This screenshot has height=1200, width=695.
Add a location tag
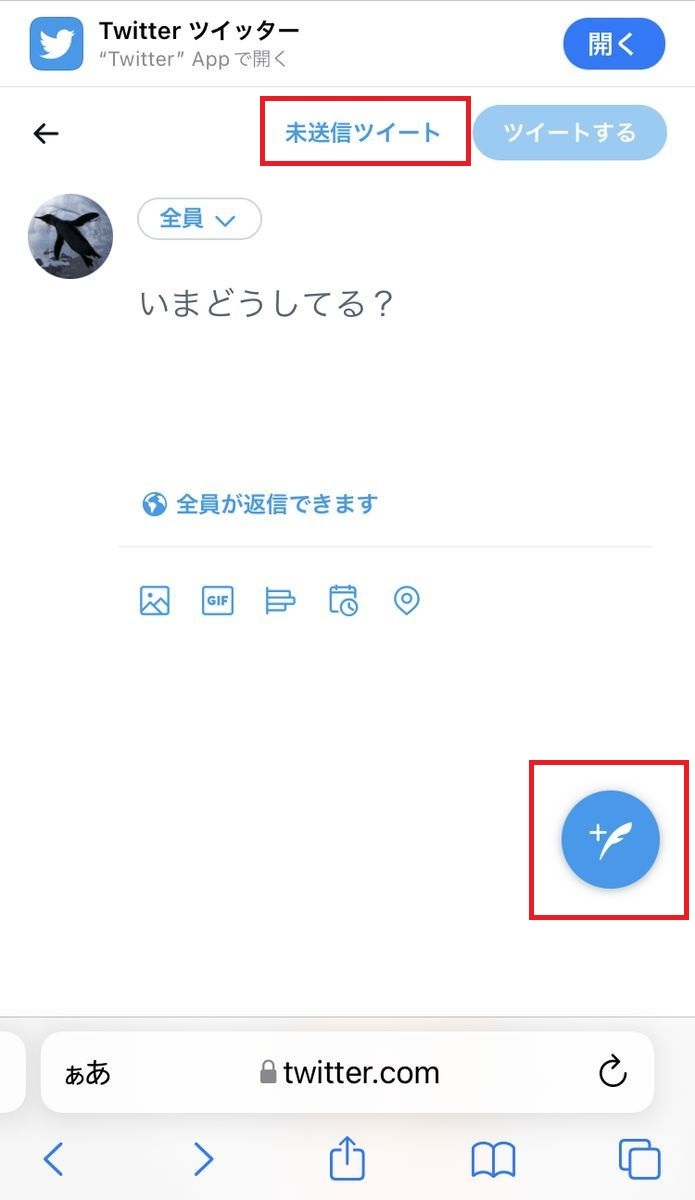(x=406, y=600)
